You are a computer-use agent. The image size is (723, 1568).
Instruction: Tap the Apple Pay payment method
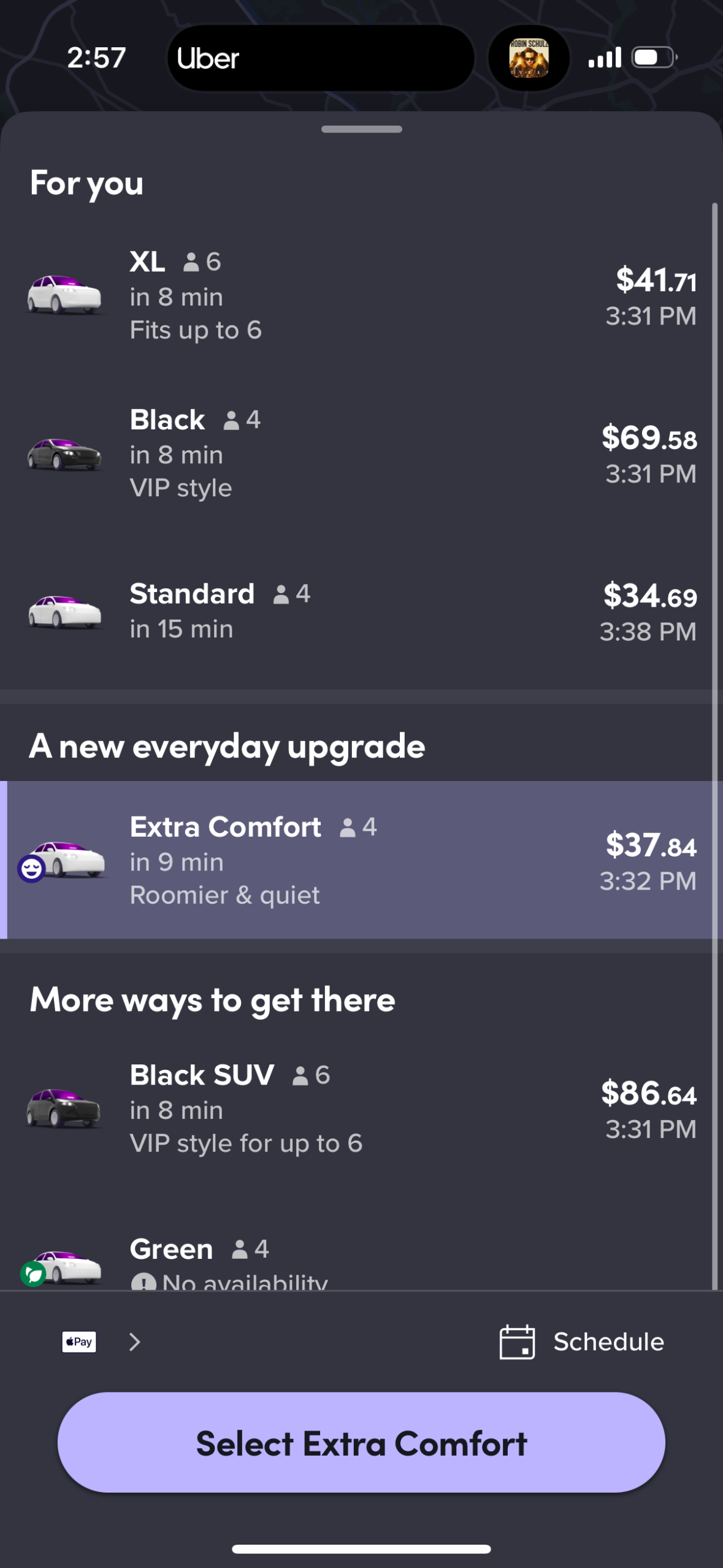pos(78,1342)
